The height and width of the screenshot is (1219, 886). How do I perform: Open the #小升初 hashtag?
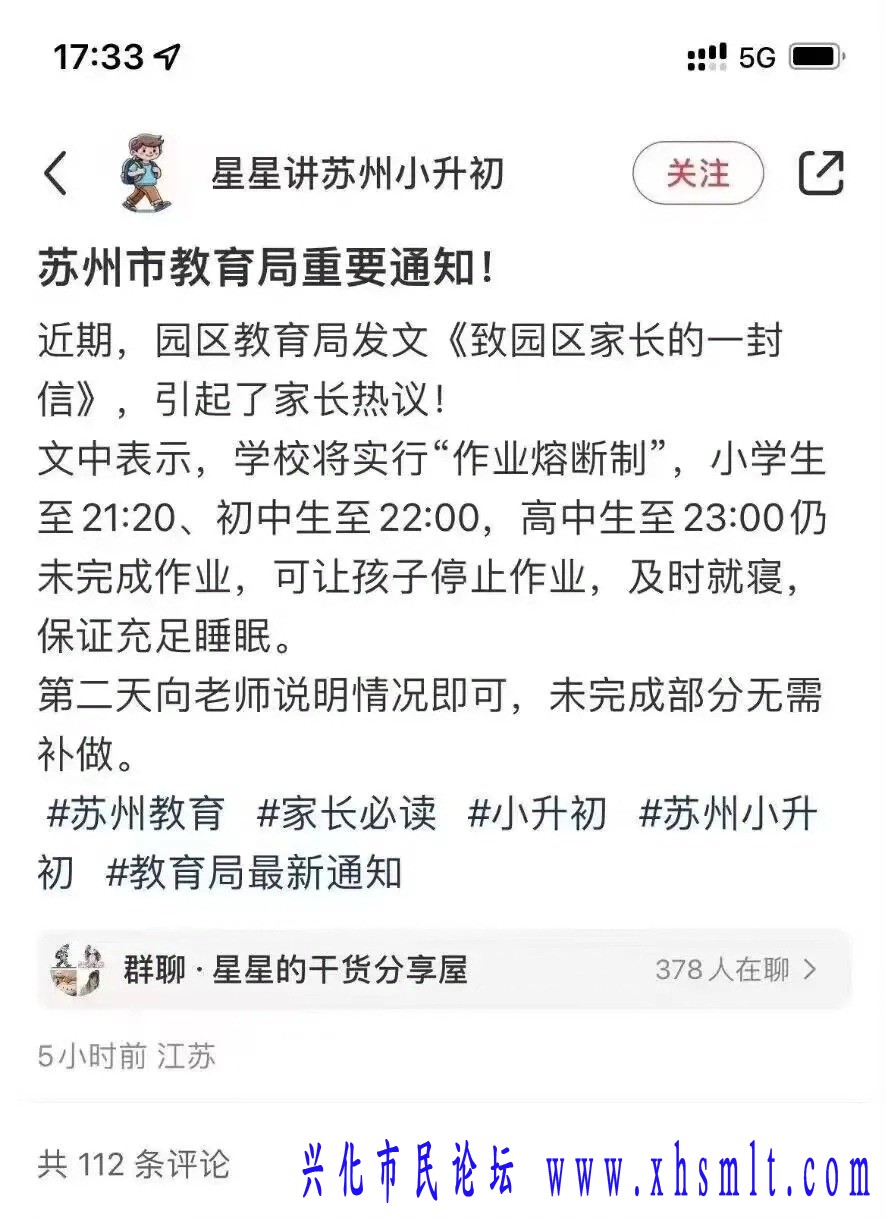point(537,813)
